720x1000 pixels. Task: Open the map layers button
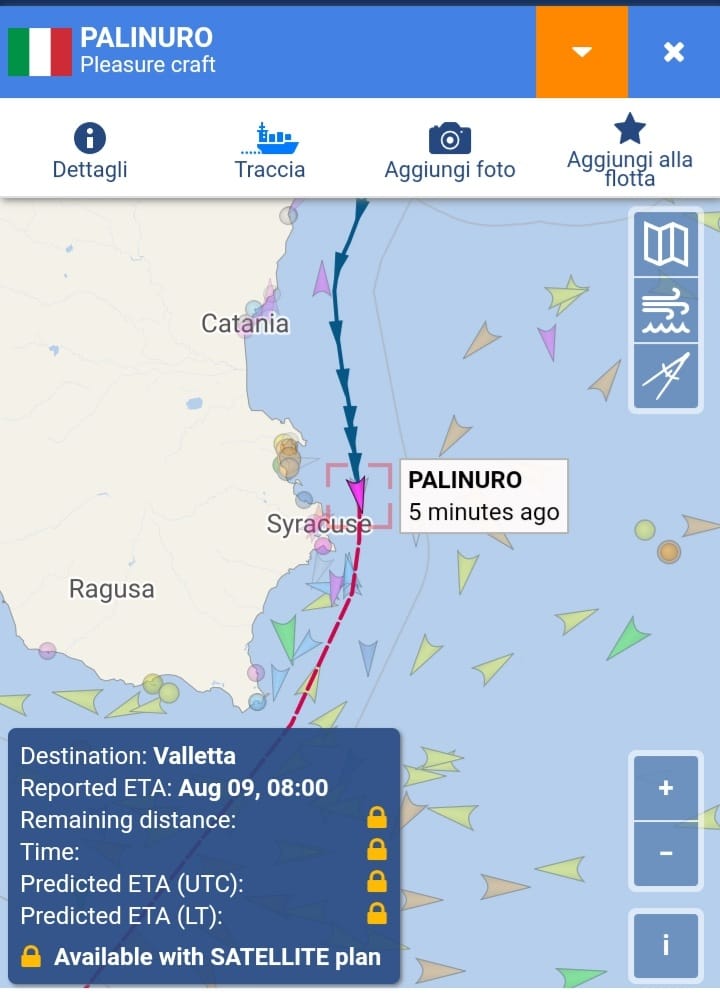tap(666, 243)
